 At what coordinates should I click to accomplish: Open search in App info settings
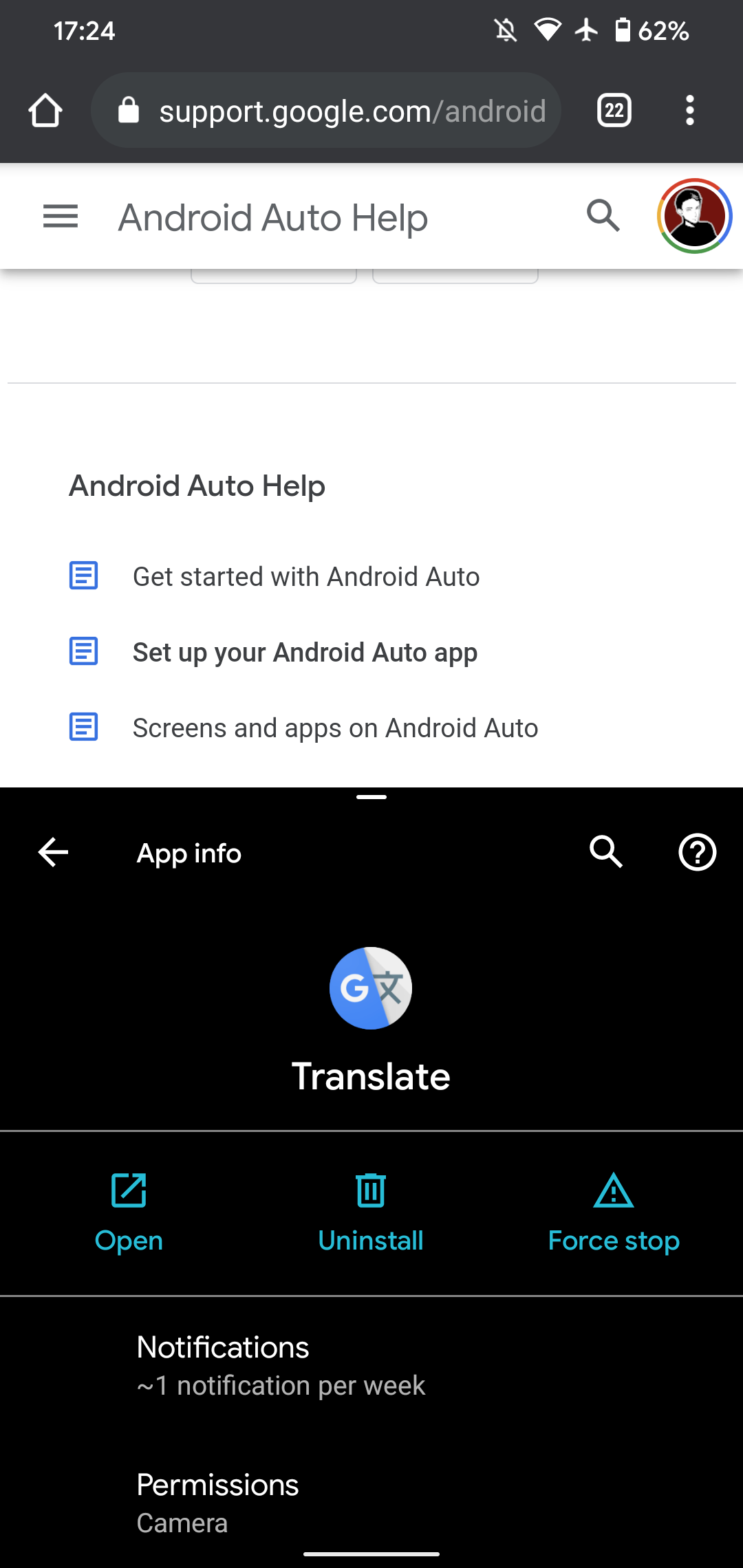click(605, 852)
